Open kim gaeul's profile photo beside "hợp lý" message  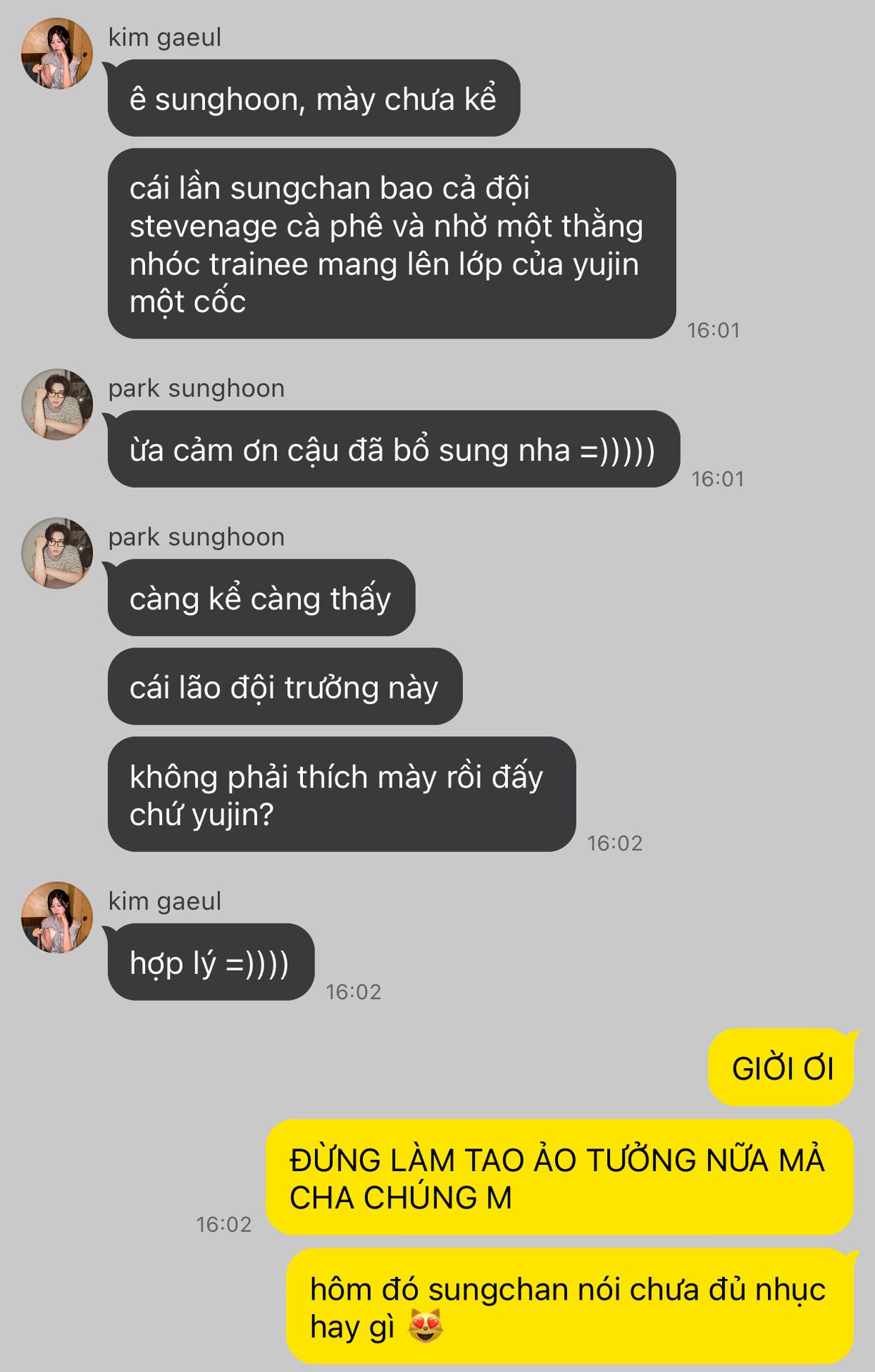click(x=57, y=917)
